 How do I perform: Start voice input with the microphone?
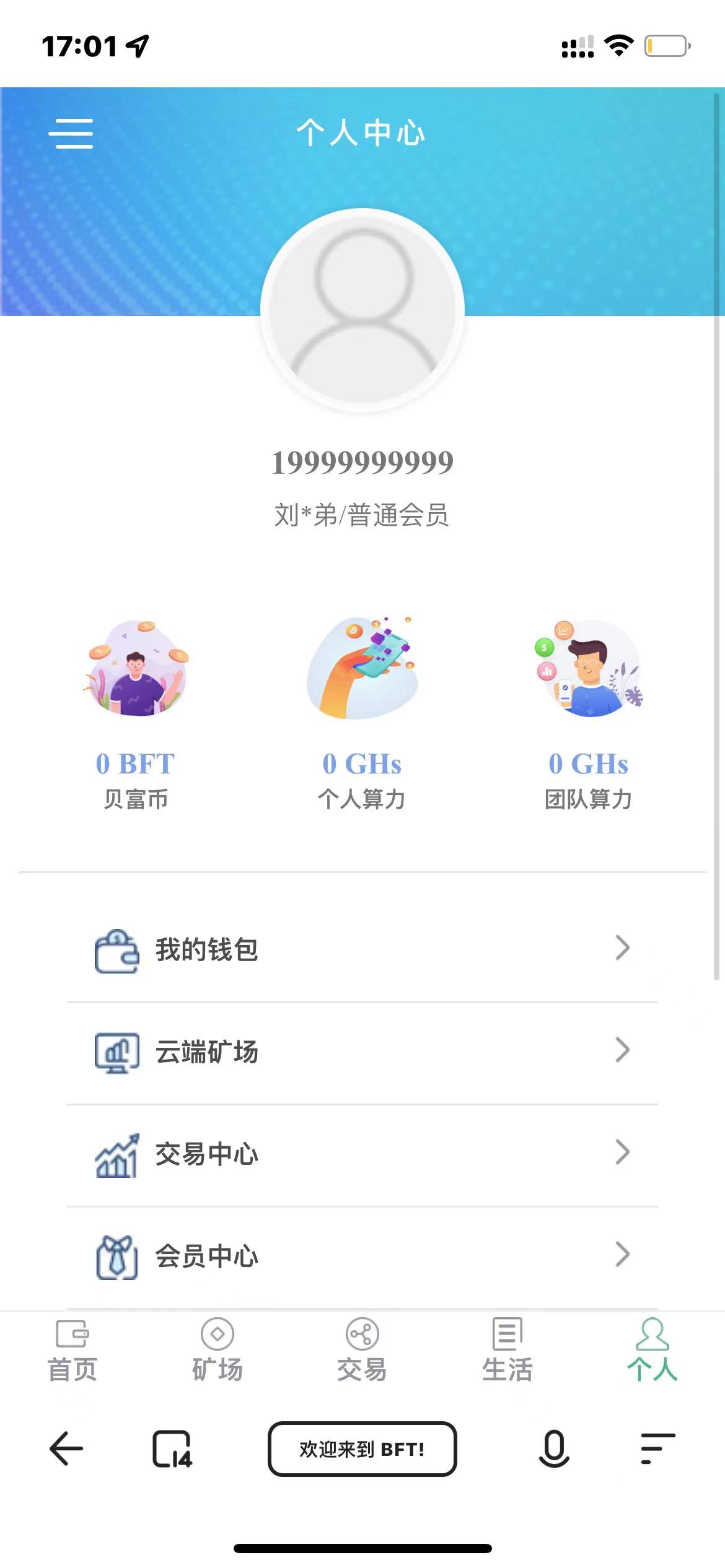(554, 1448)
